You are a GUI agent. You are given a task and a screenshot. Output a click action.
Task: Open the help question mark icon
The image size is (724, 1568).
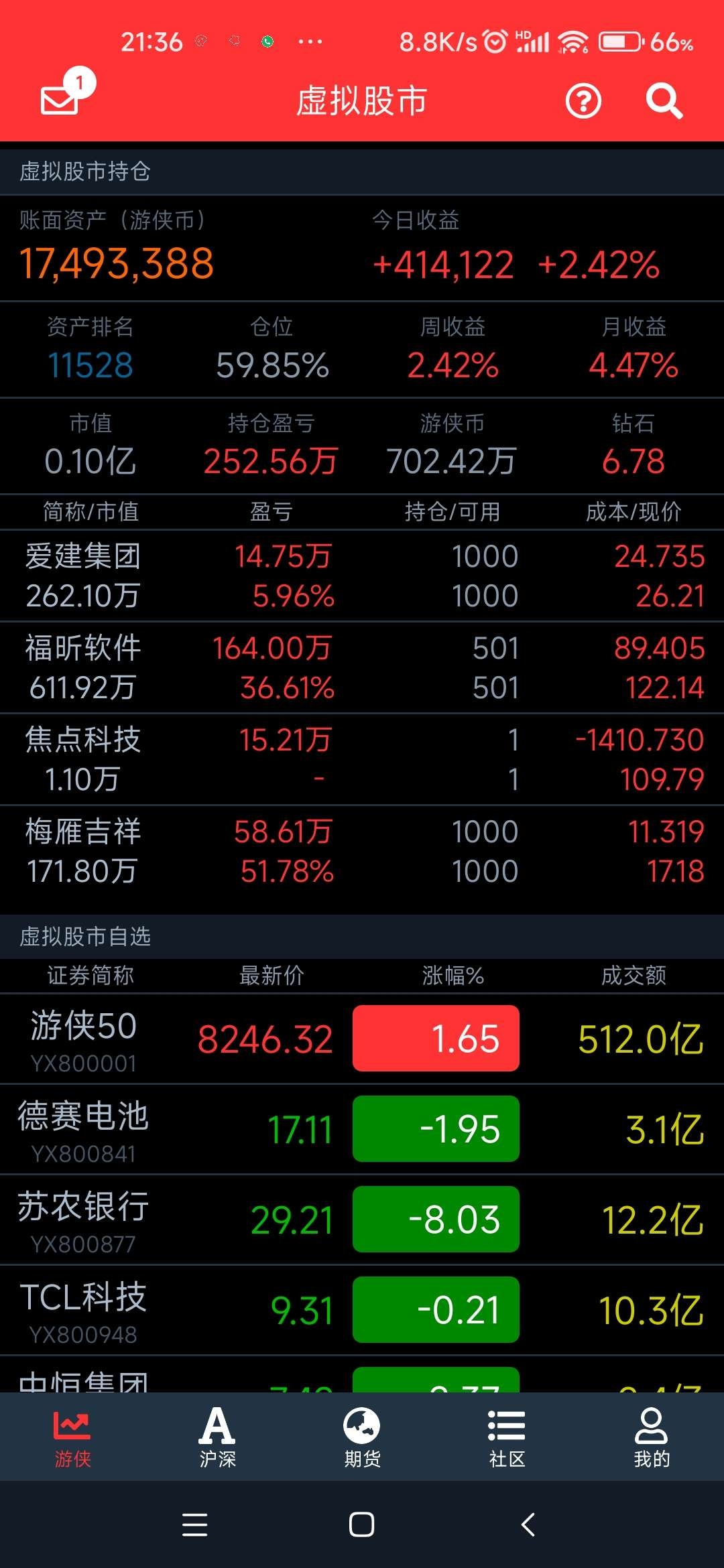coord(583,101)
